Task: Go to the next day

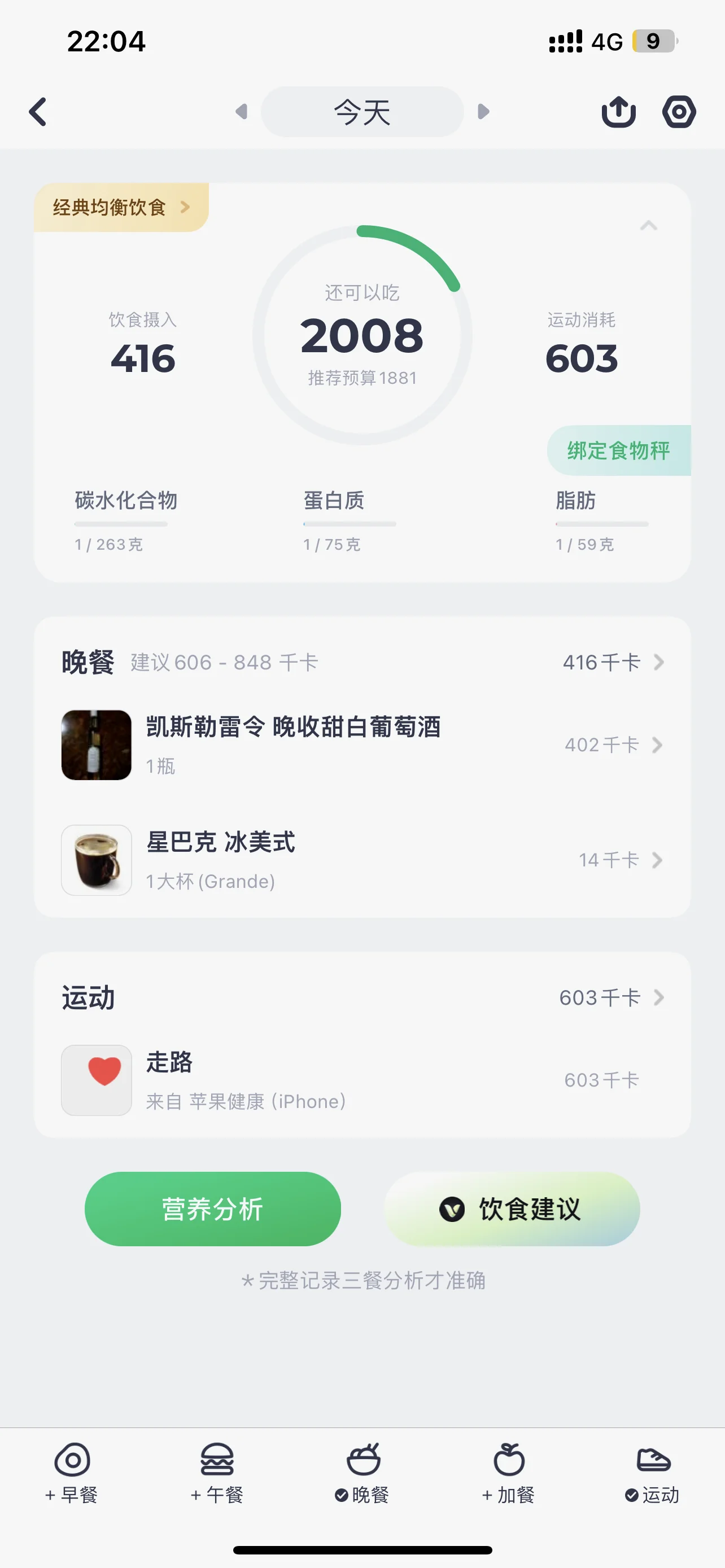Action: tap(483, 112)
